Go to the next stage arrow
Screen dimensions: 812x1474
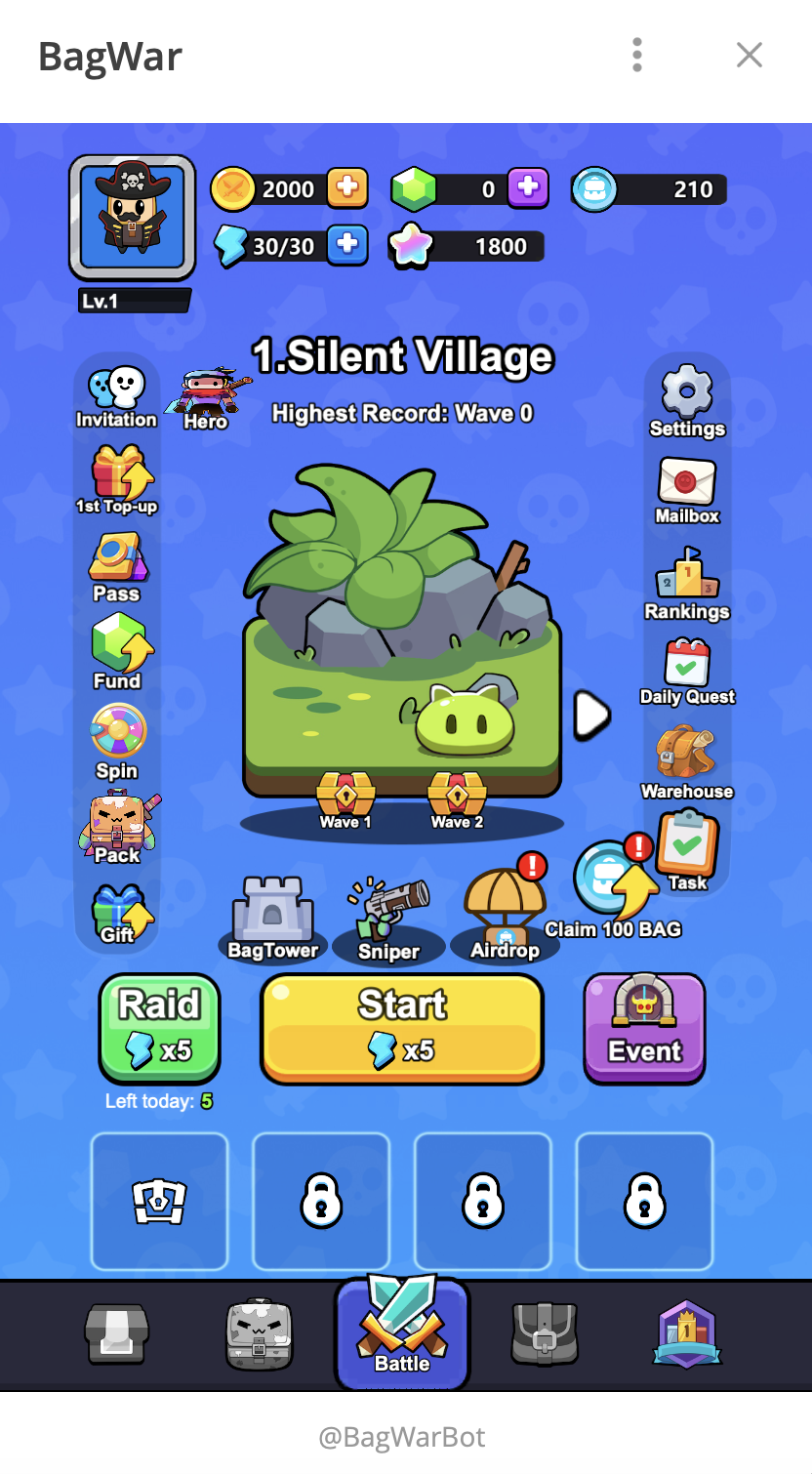coord(591,715)
